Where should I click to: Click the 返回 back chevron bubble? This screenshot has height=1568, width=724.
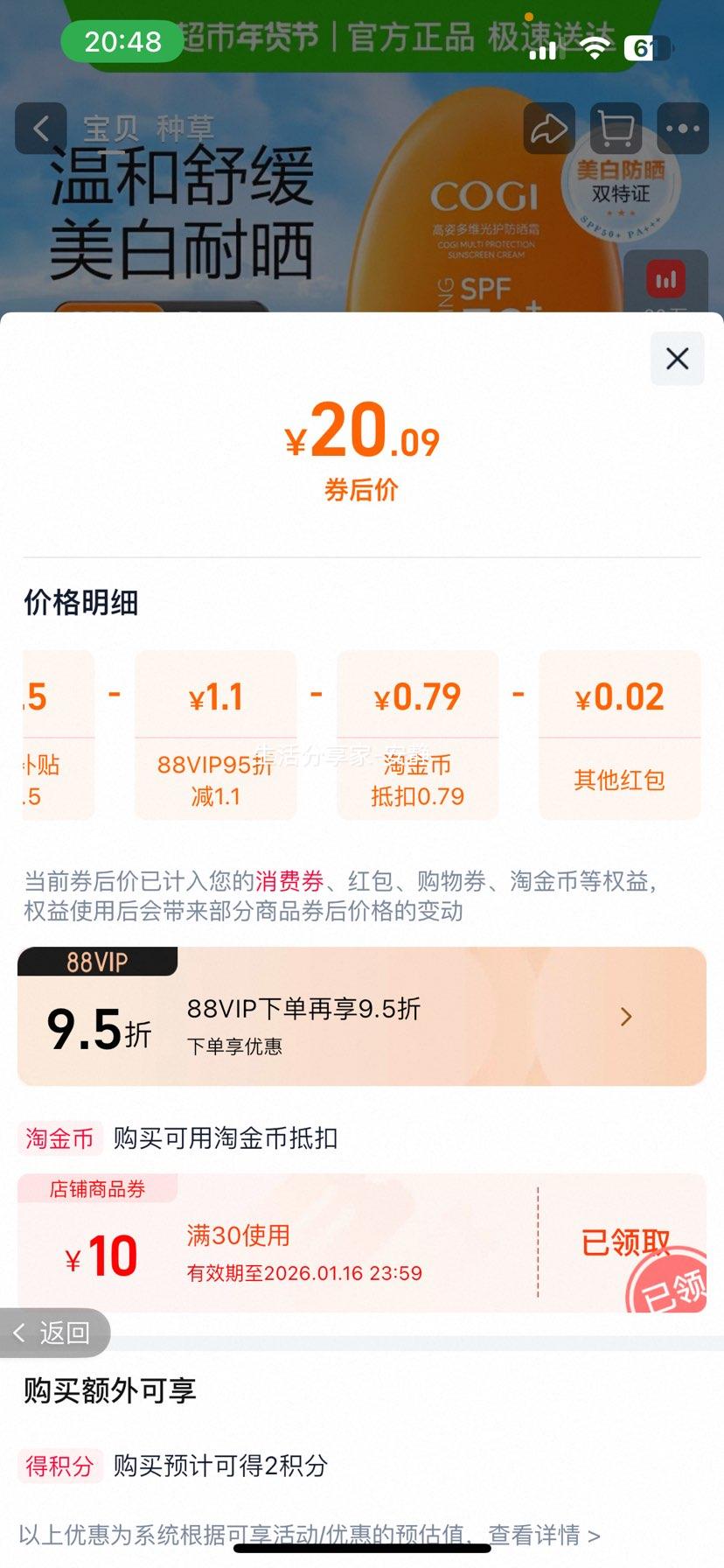point(54,1332)
